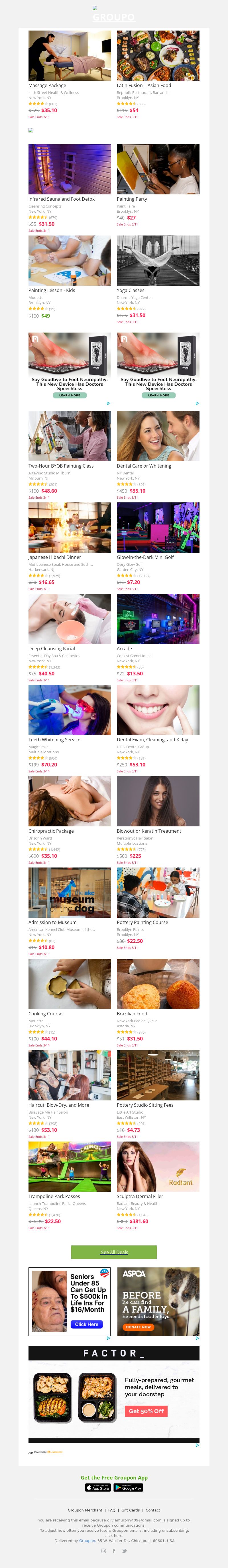
Task: Open the Massage Package deal
Action: [69, 57]
